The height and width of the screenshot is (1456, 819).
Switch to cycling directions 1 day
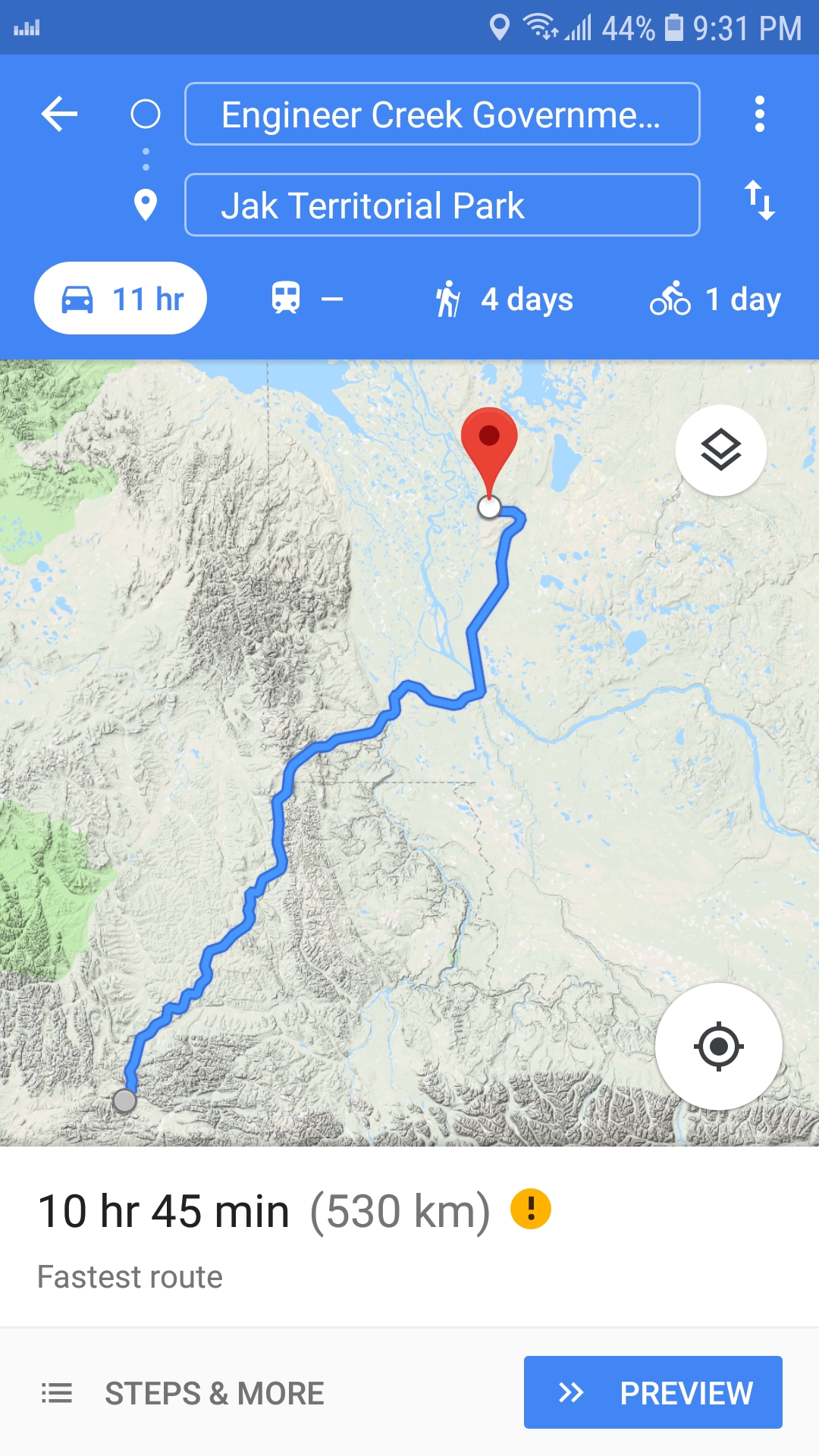[715, 299]
